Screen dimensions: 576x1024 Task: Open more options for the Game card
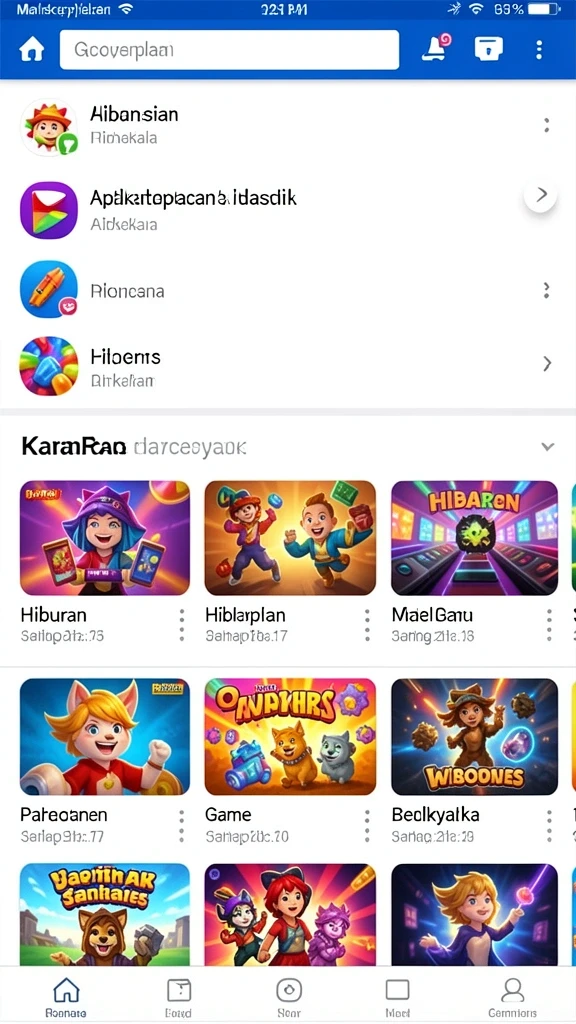(x=367, y=825)
